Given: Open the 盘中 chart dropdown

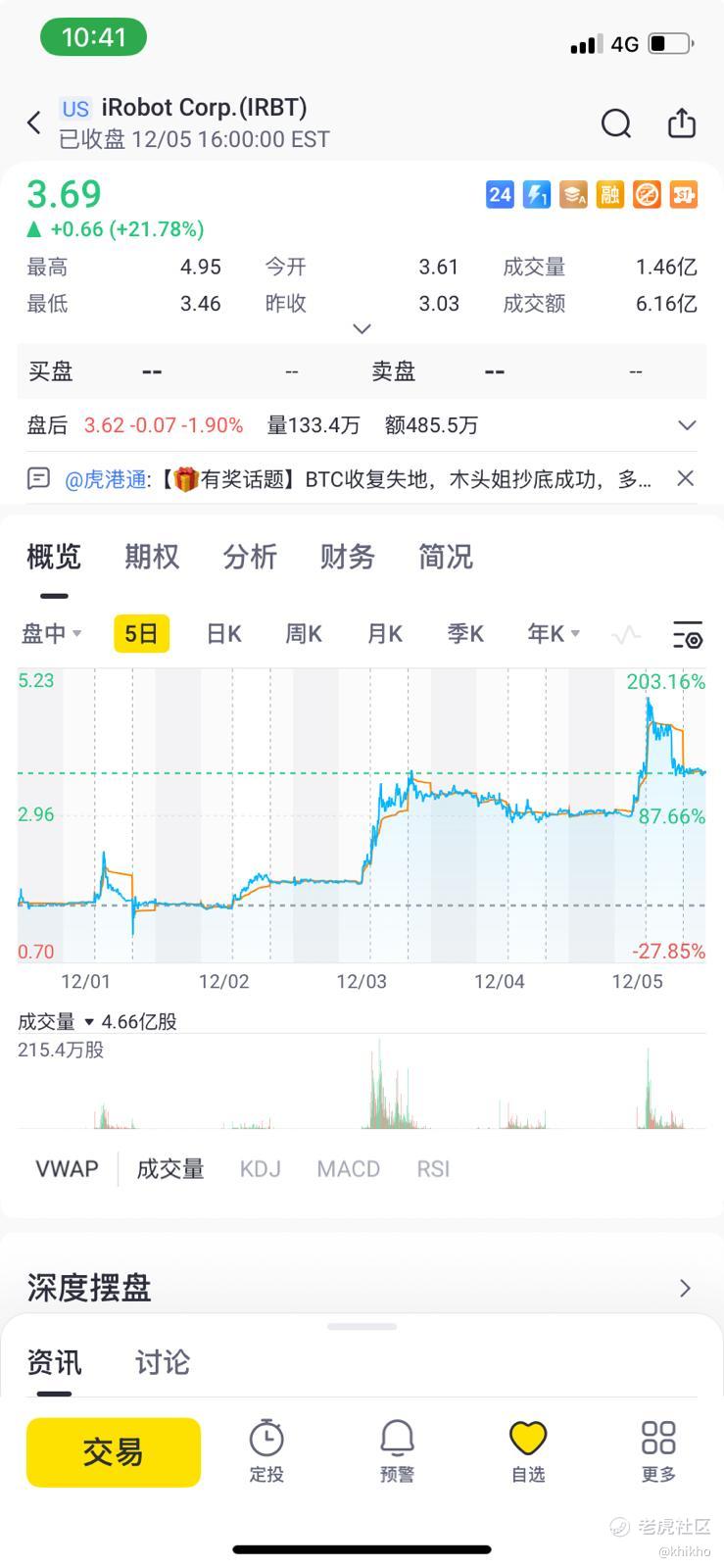Looking at the screenshot, I should tap(51, 634).
